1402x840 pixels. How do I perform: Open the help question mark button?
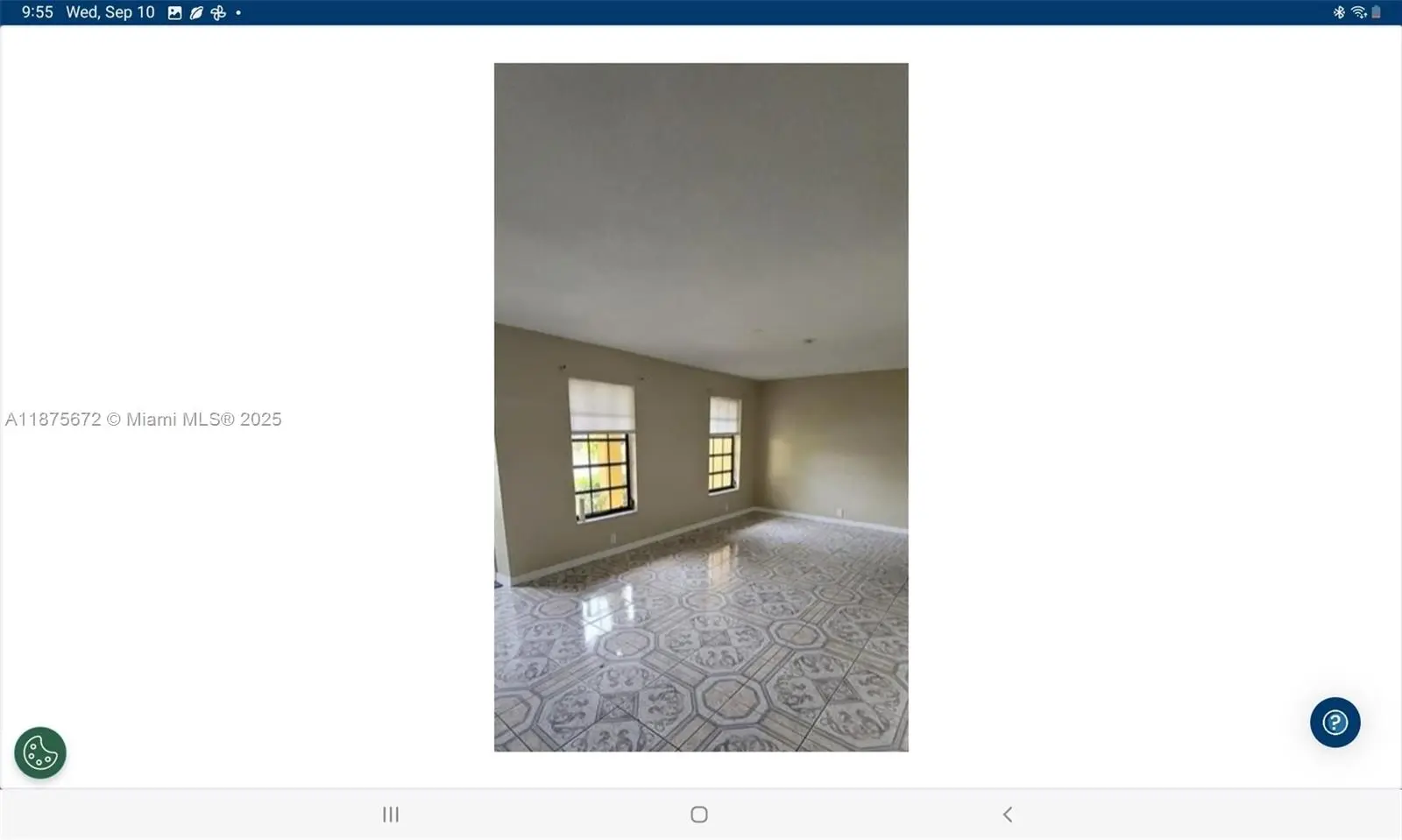1335,723
